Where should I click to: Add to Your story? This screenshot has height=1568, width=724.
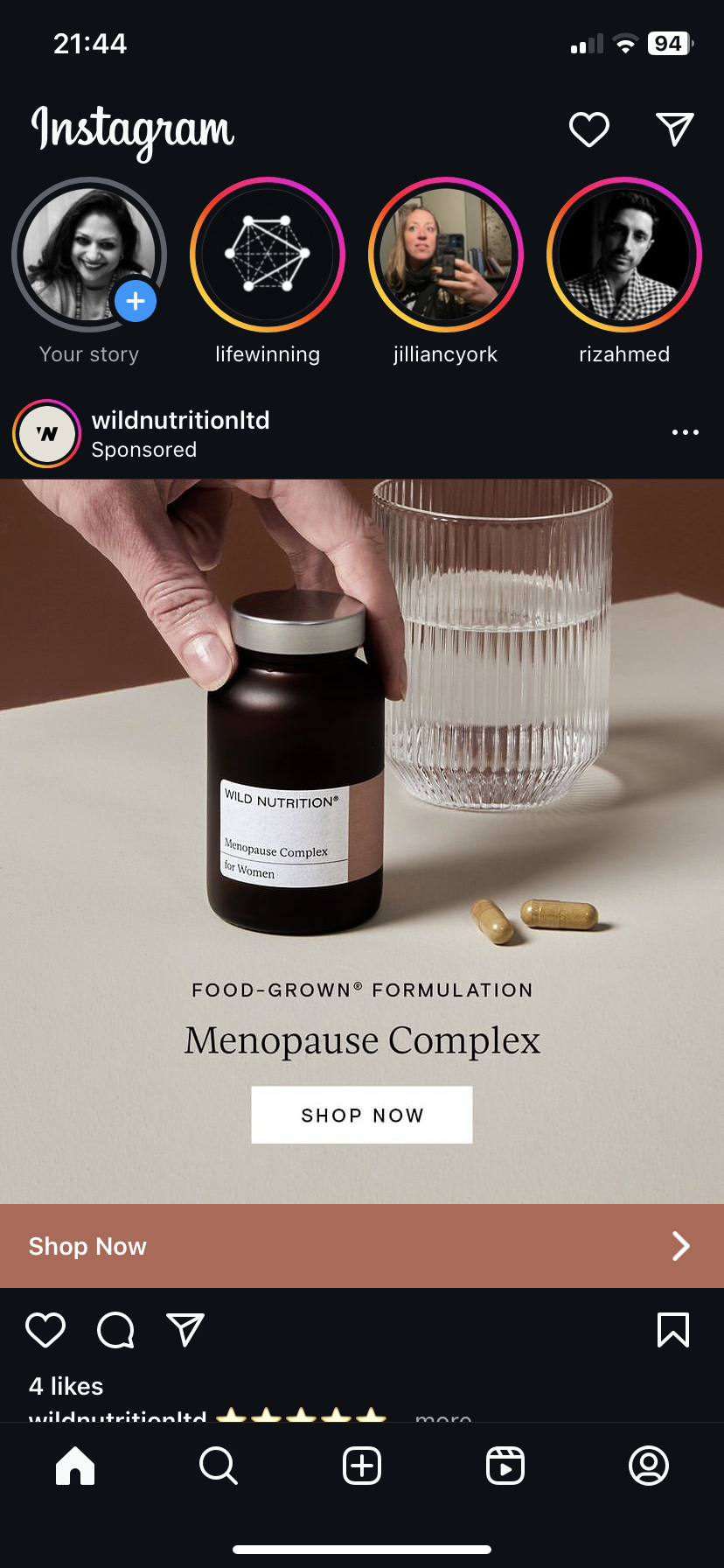pos(135,301)
